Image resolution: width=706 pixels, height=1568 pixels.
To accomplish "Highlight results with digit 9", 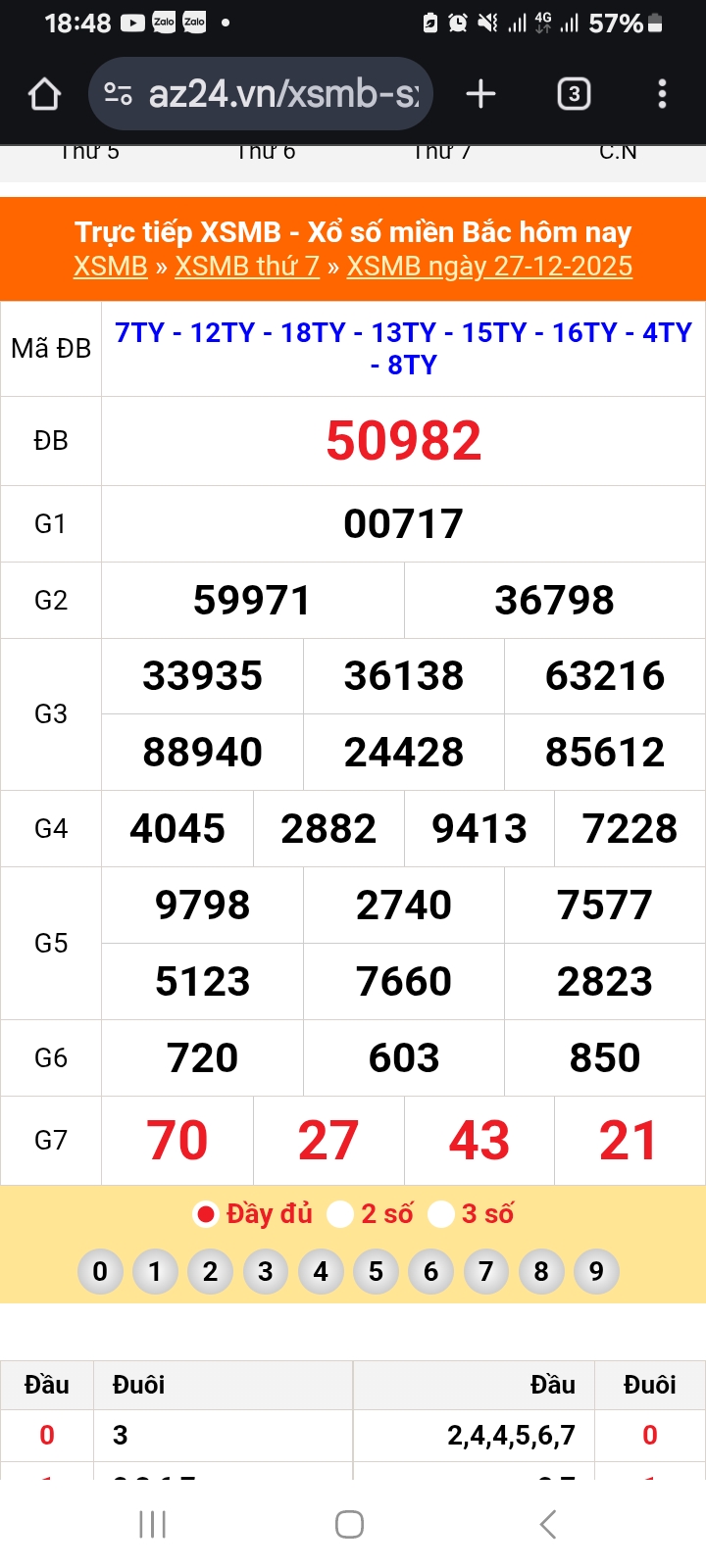I will [x=596, y=1271].
